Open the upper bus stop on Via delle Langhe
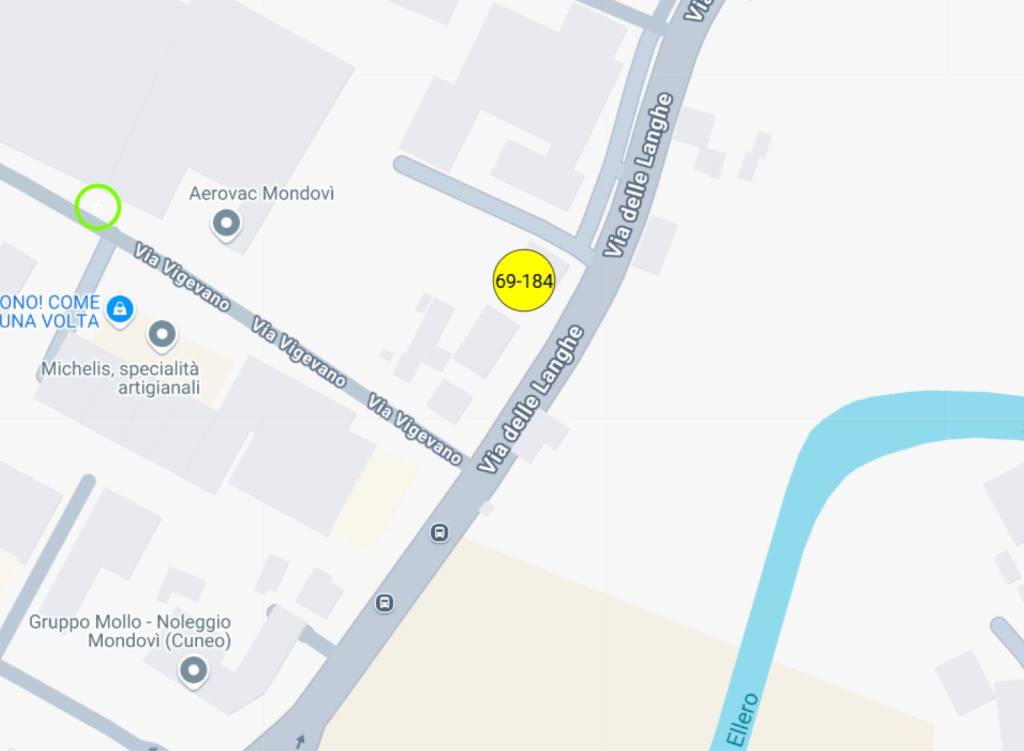 pos(439,532)
